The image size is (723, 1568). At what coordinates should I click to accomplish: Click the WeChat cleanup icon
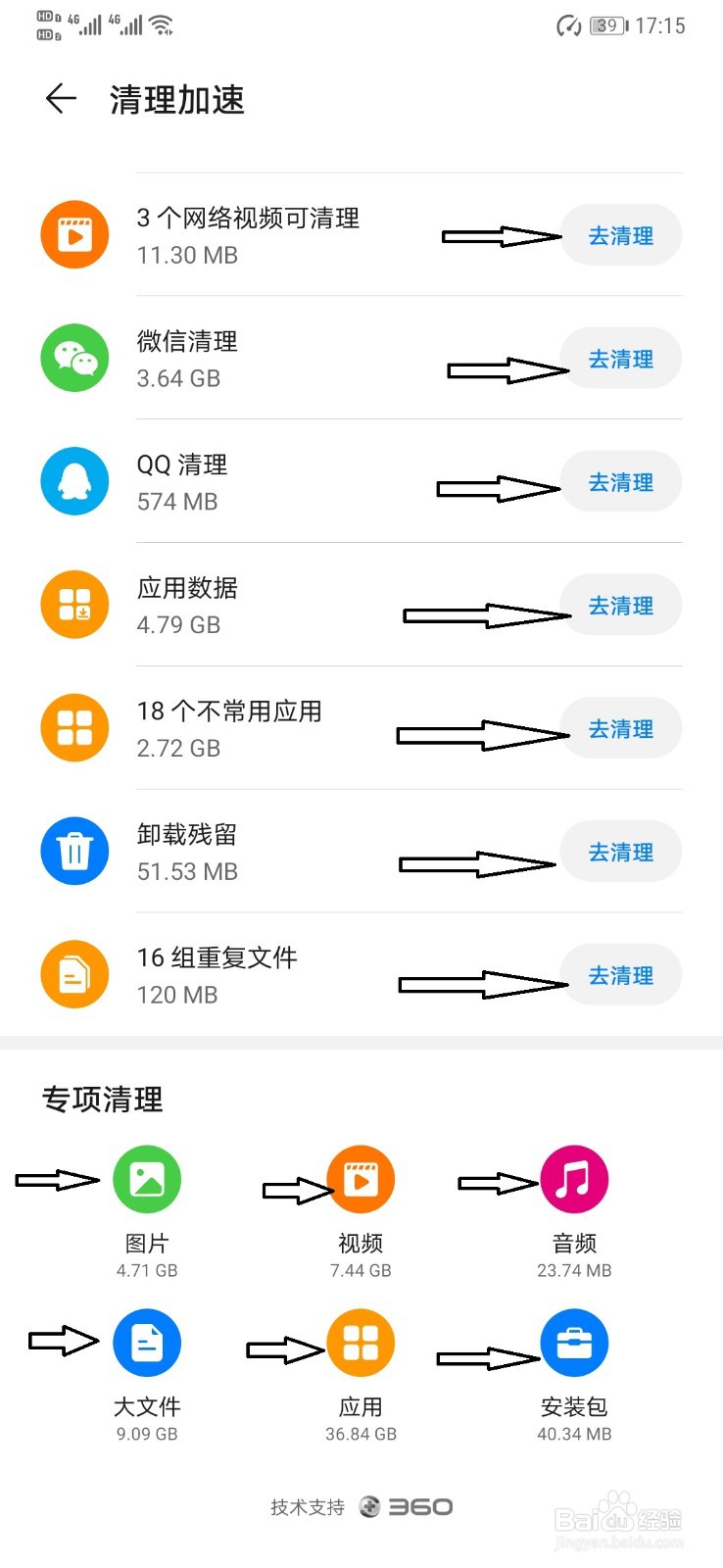[73, 358]
